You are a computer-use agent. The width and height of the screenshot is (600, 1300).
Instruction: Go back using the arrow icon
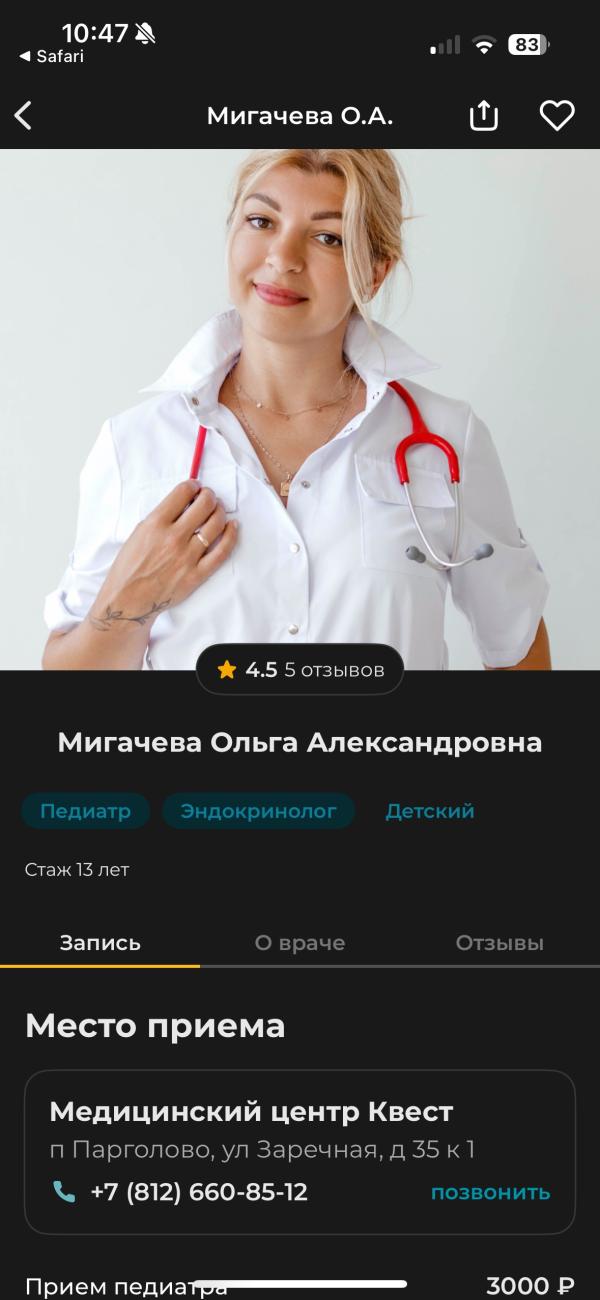point(23,116)
